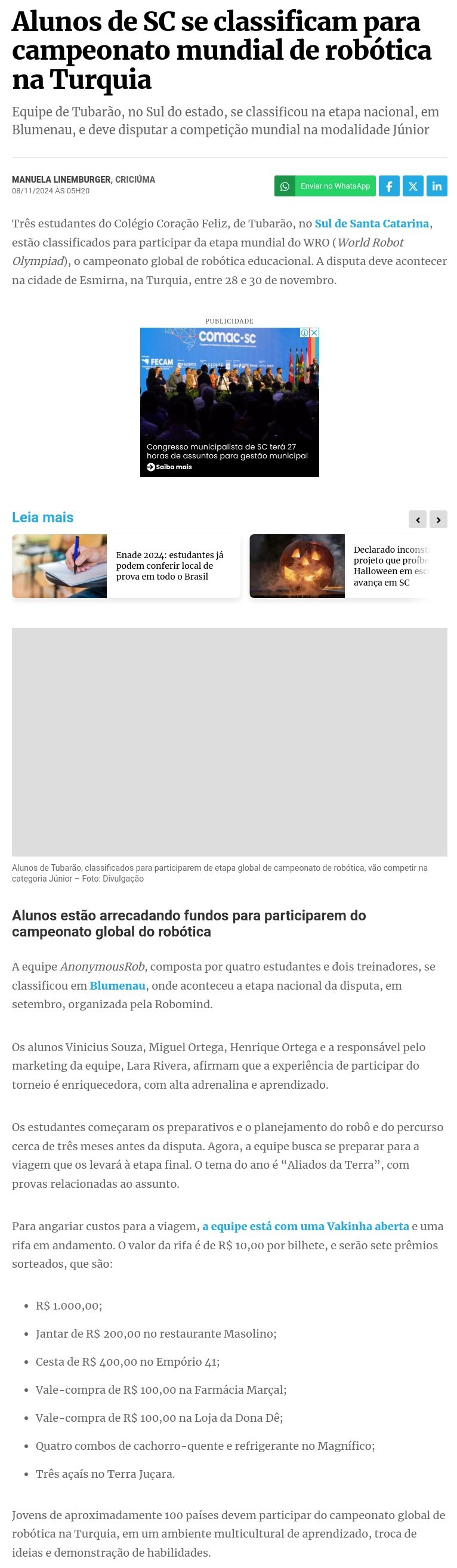Close the Comac-SC ad

click(x=314, y=333)
